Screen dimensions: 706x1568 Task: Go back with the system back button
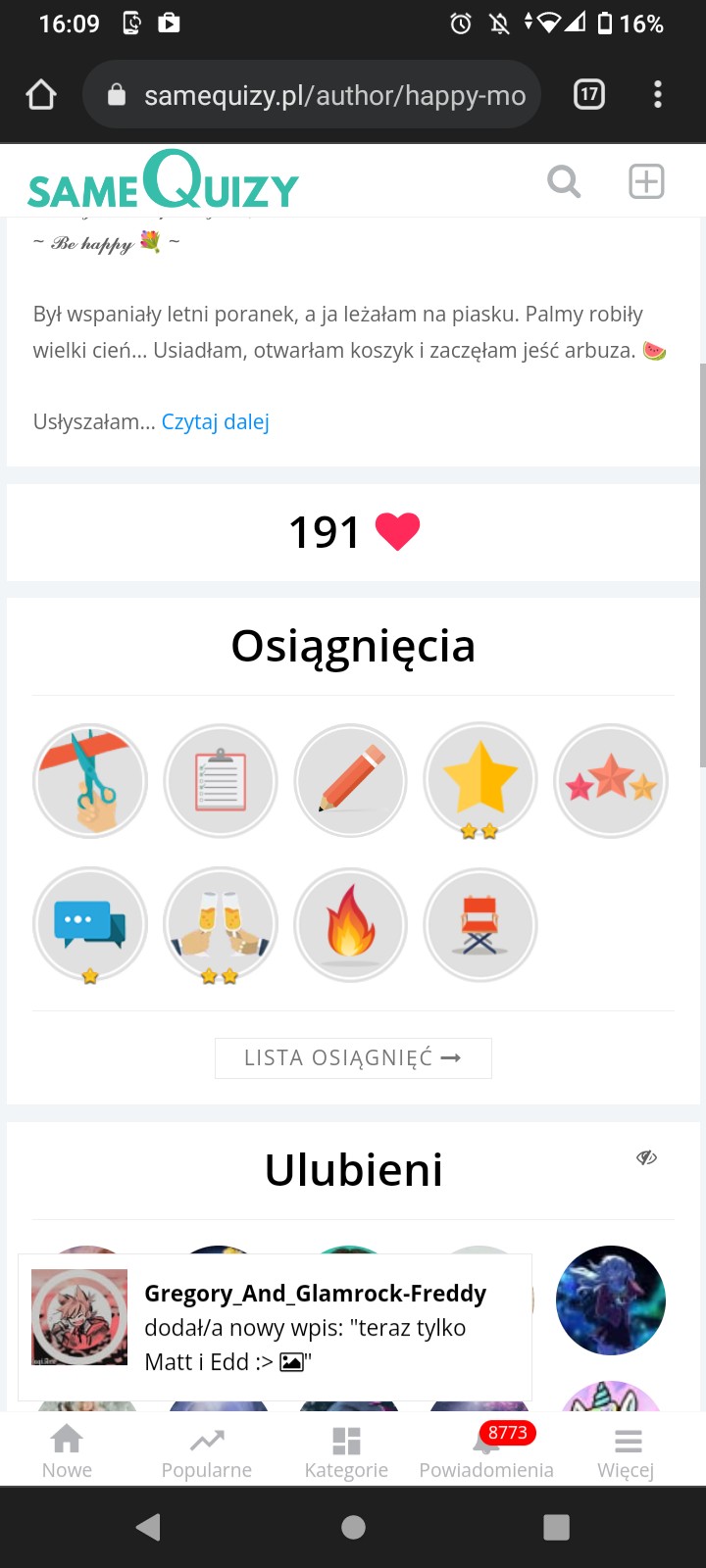148,1527
